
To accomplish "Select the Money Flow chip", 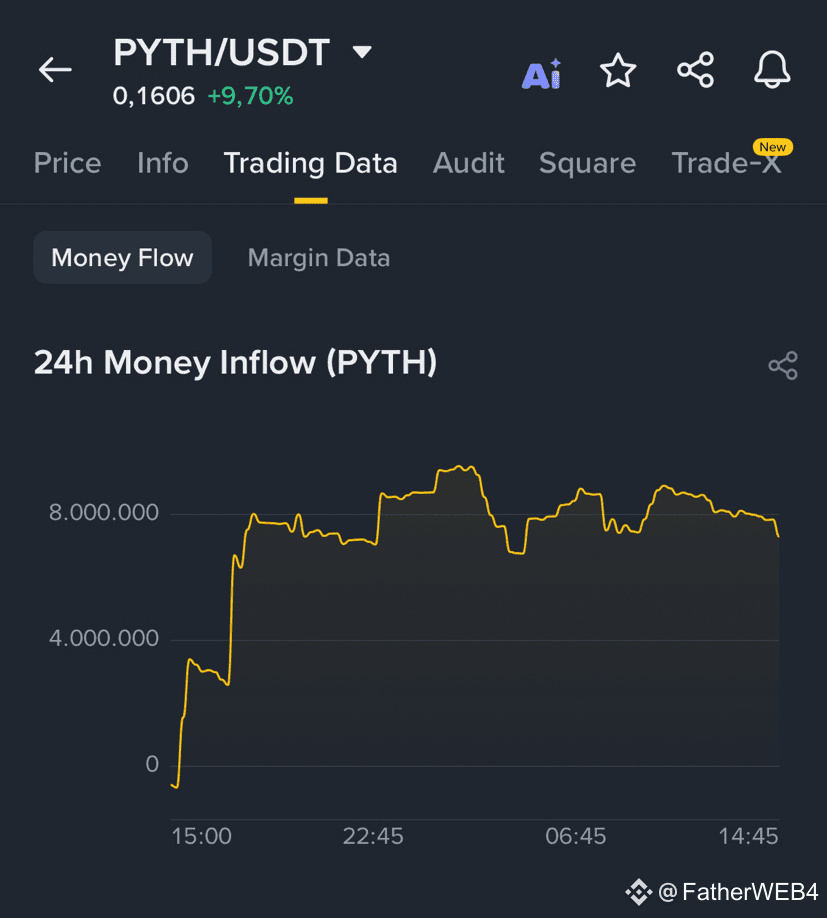I will tap(122, 258).
